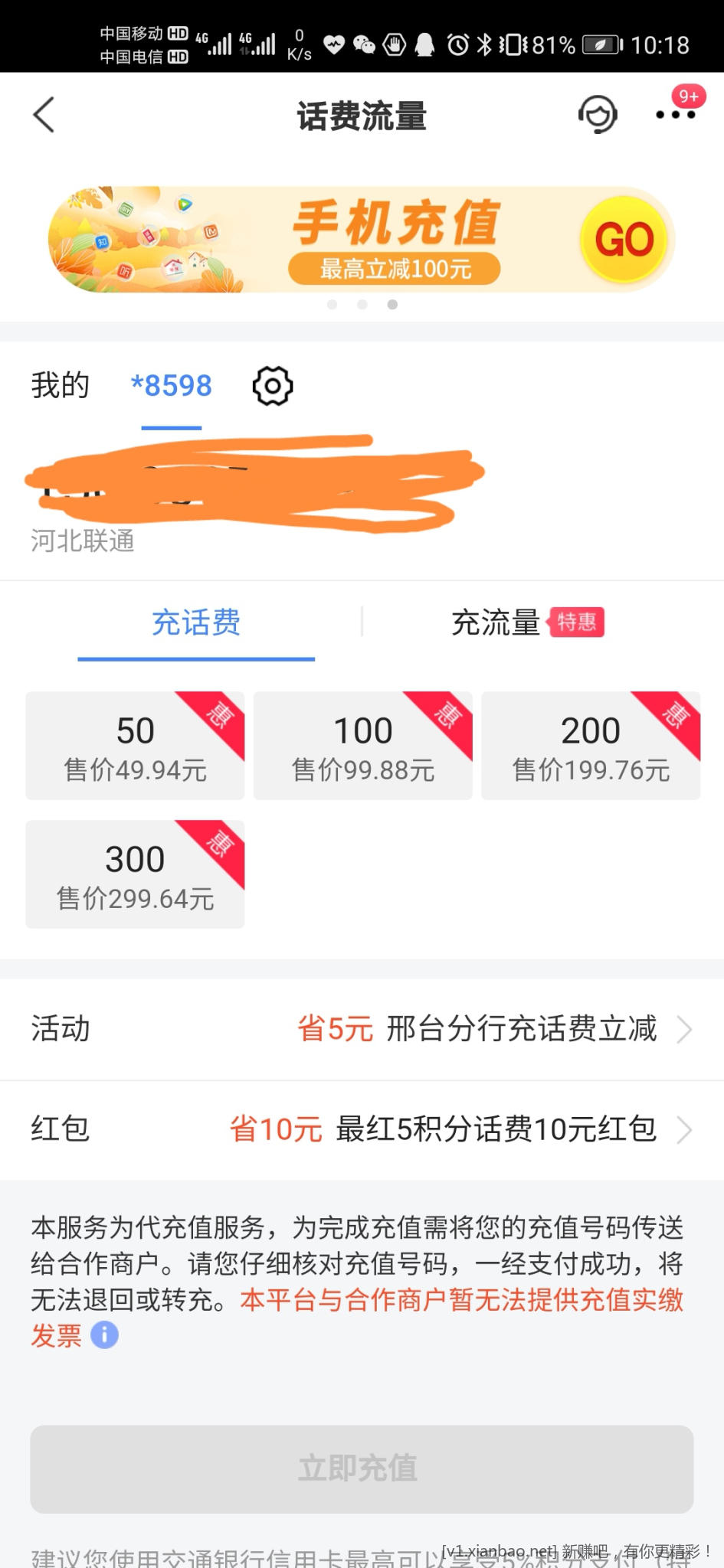
Task: Open the 活动 discount row
Action: (x=362, y=1029)
